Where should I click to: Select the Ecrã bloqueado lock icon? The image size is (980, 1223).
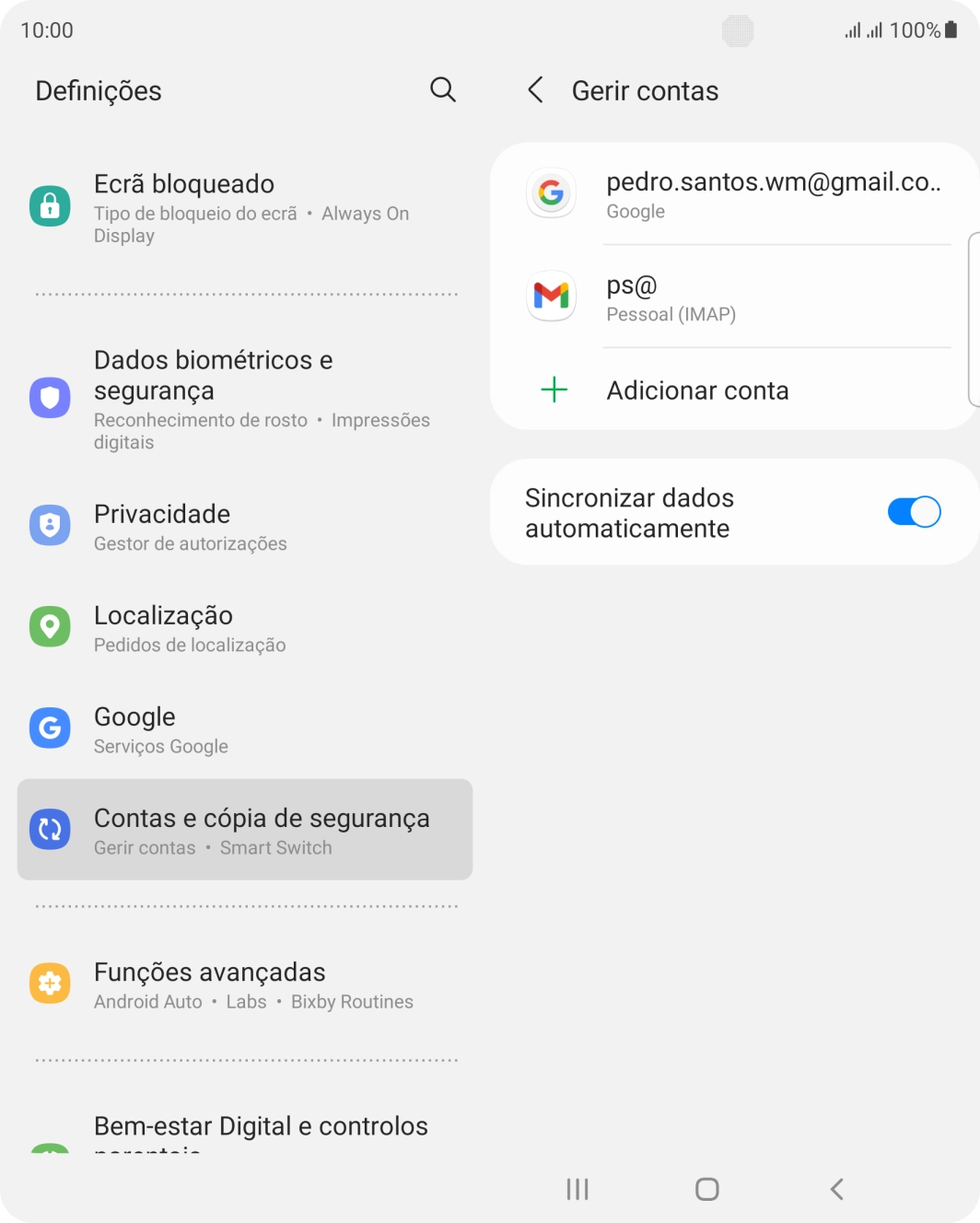point(50,205)
